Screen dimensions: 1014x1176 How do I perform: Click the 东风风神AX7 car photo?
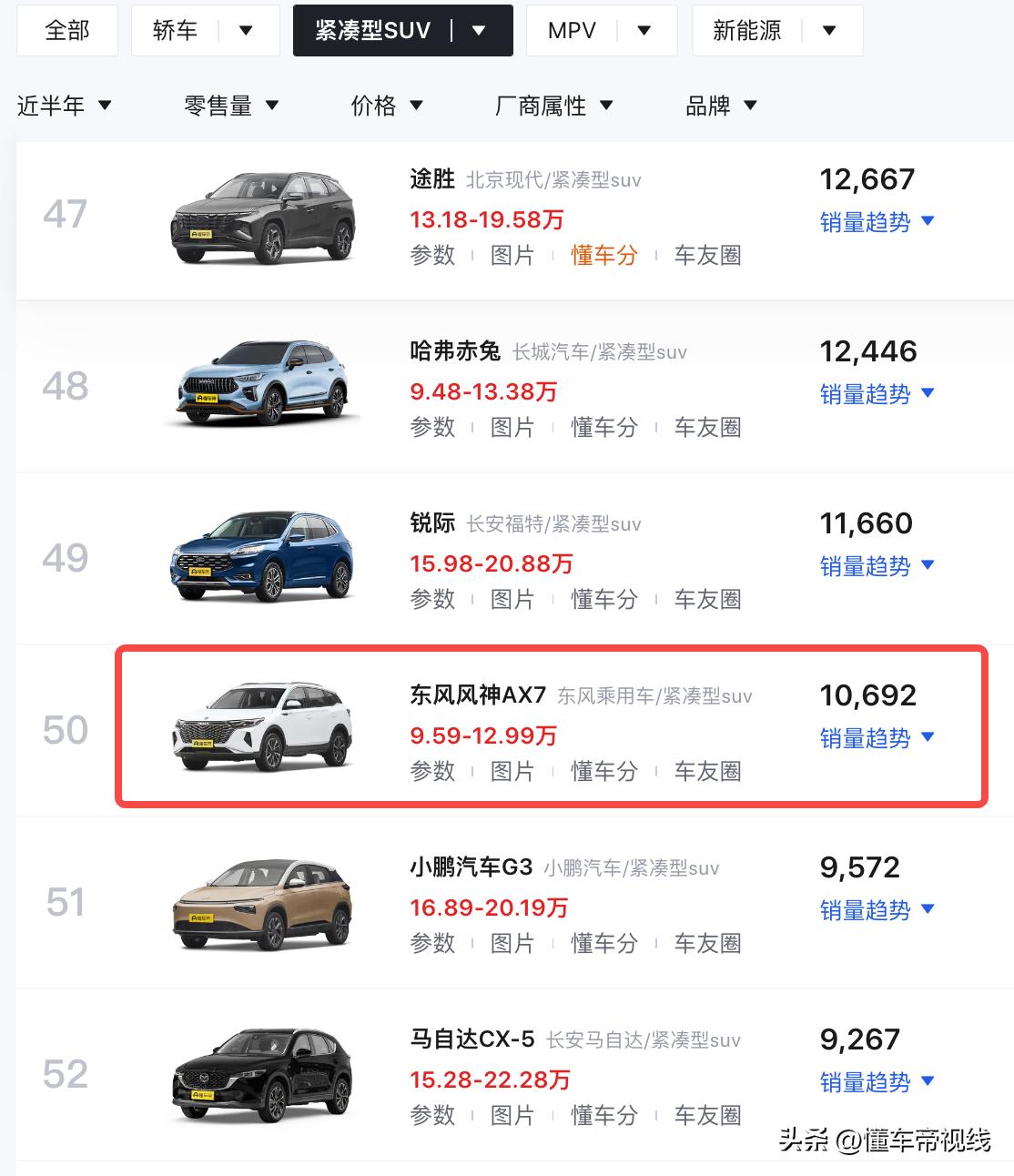click(x=262, y=728)
